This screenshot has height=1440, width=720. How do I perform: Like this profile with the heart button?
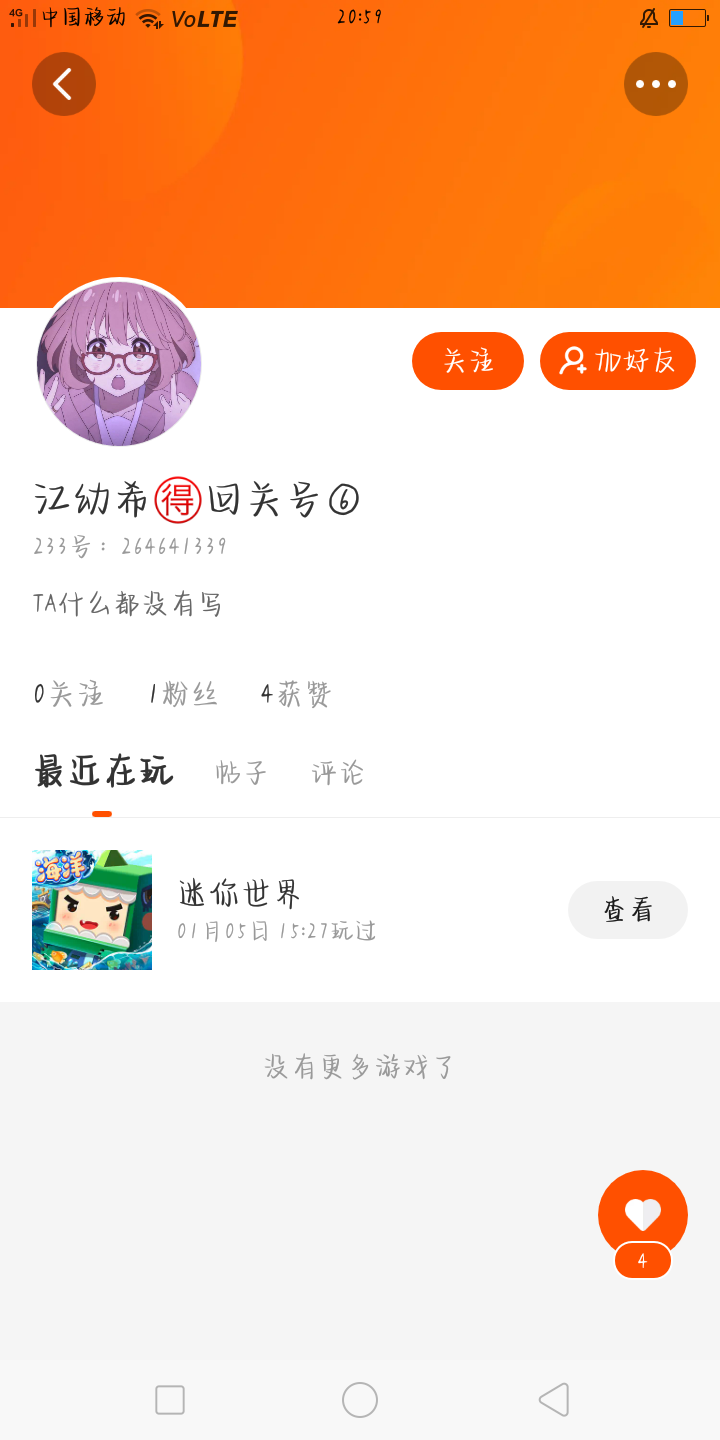coord(643,1214)
